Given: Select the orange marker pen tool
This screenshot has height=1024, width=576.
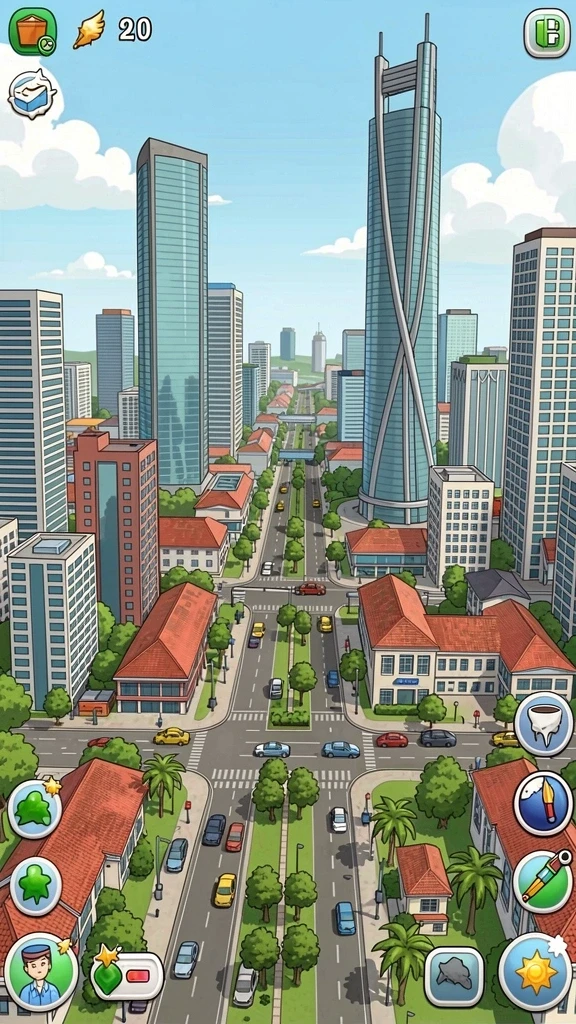Looking at the screenshot, I should [x=543, y=882].
